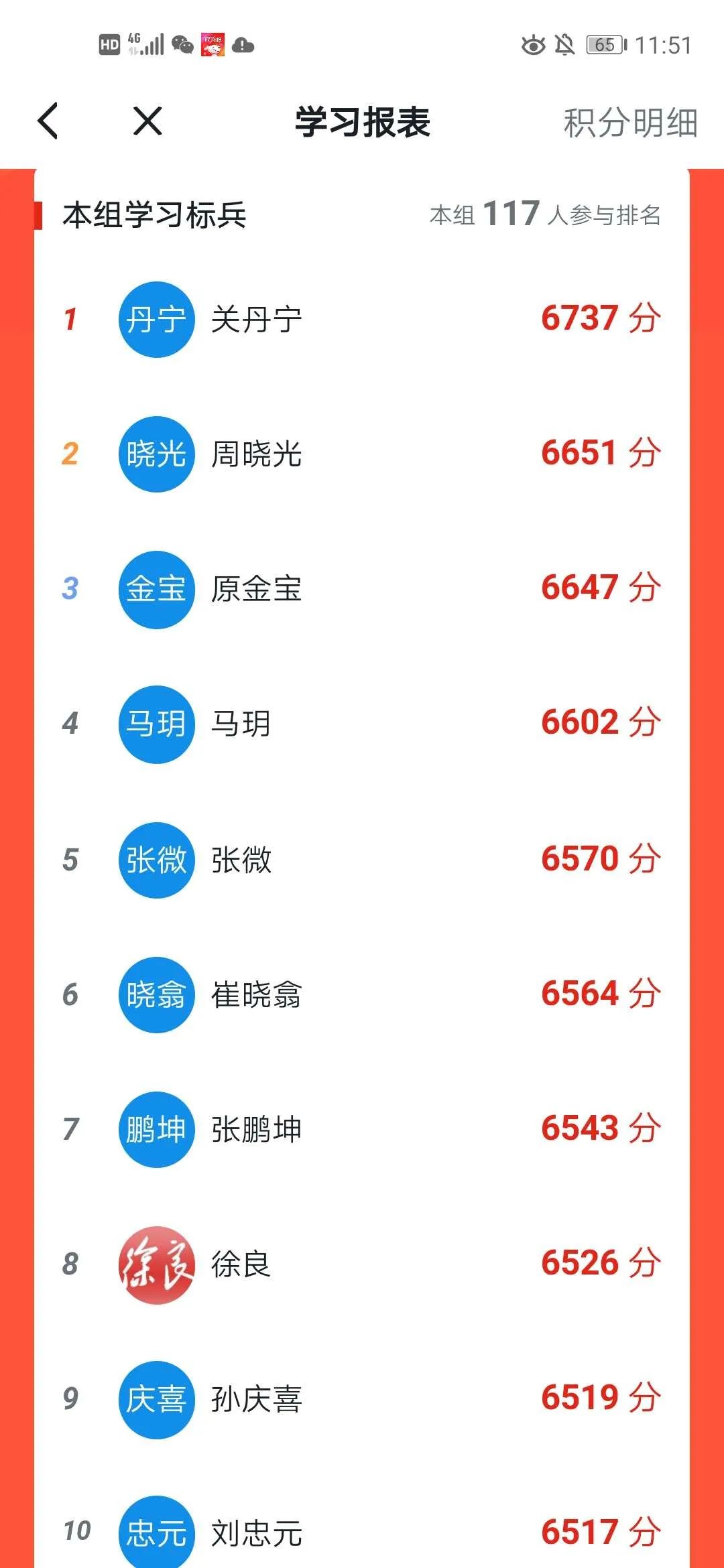Open 徐良's ranking entry
Image resolution: width=724 pixels, height=1568 pixels.
click(362, 1264)
